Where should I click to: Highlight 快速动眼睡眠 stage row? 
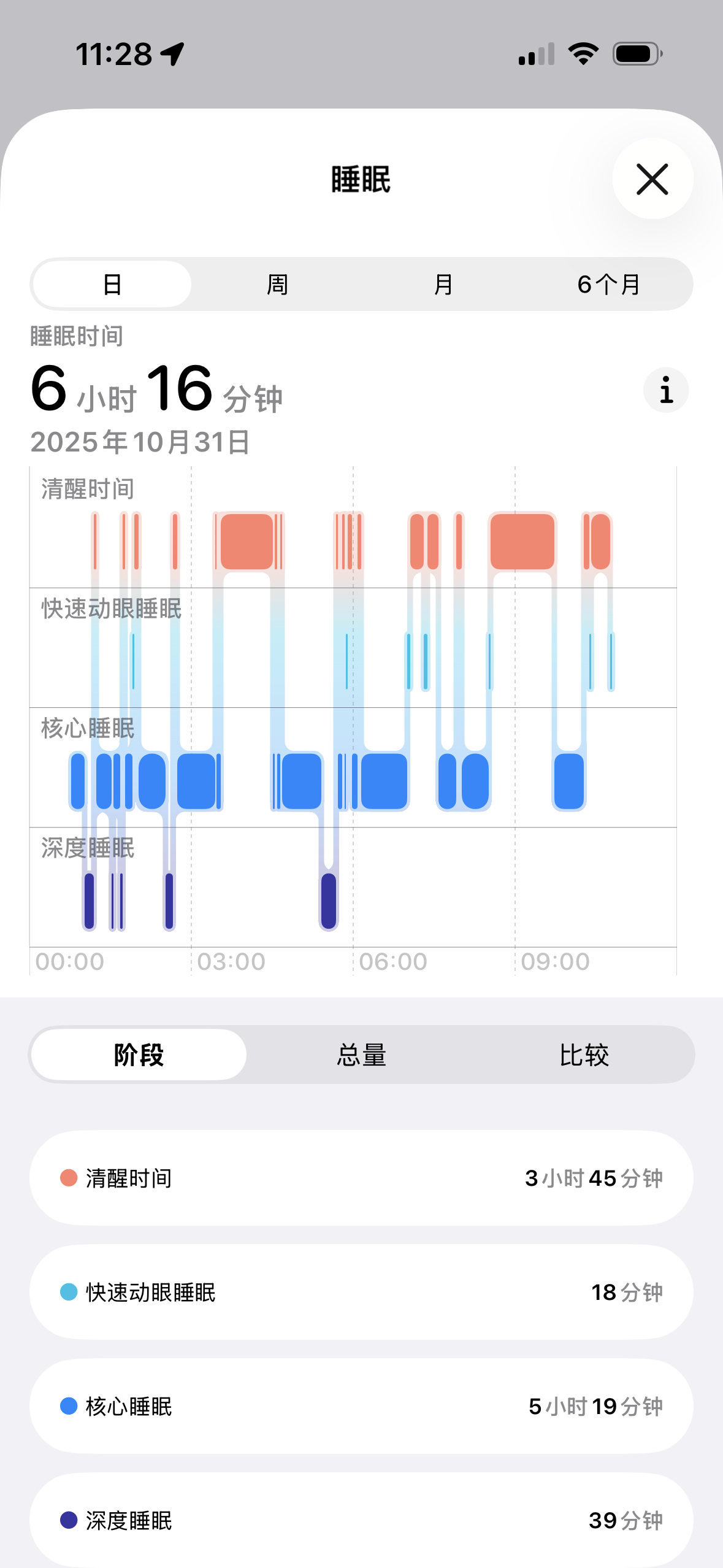pos(361,1292)
